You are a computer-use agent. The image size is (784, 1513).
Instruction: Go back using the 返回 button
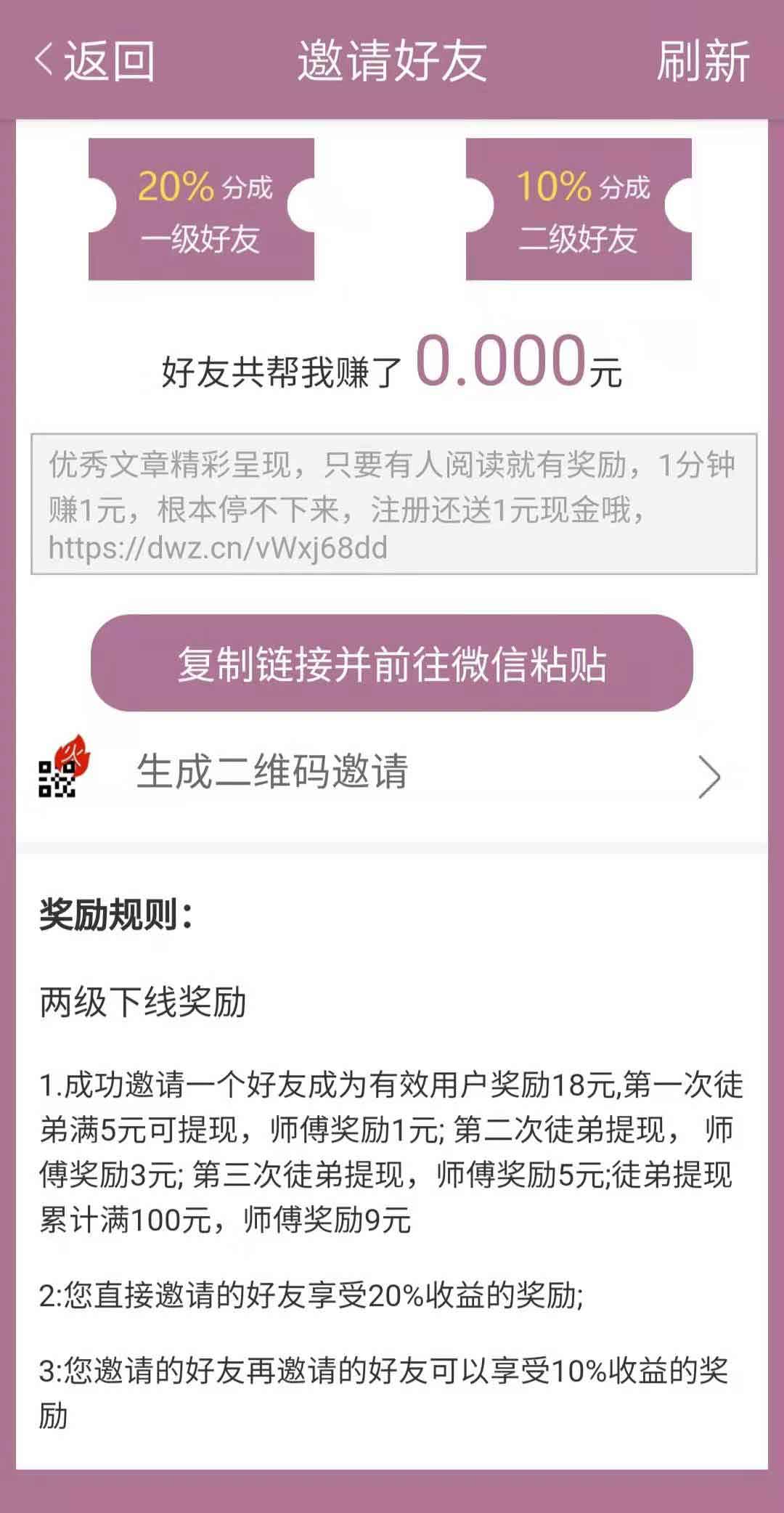point(94,60)
